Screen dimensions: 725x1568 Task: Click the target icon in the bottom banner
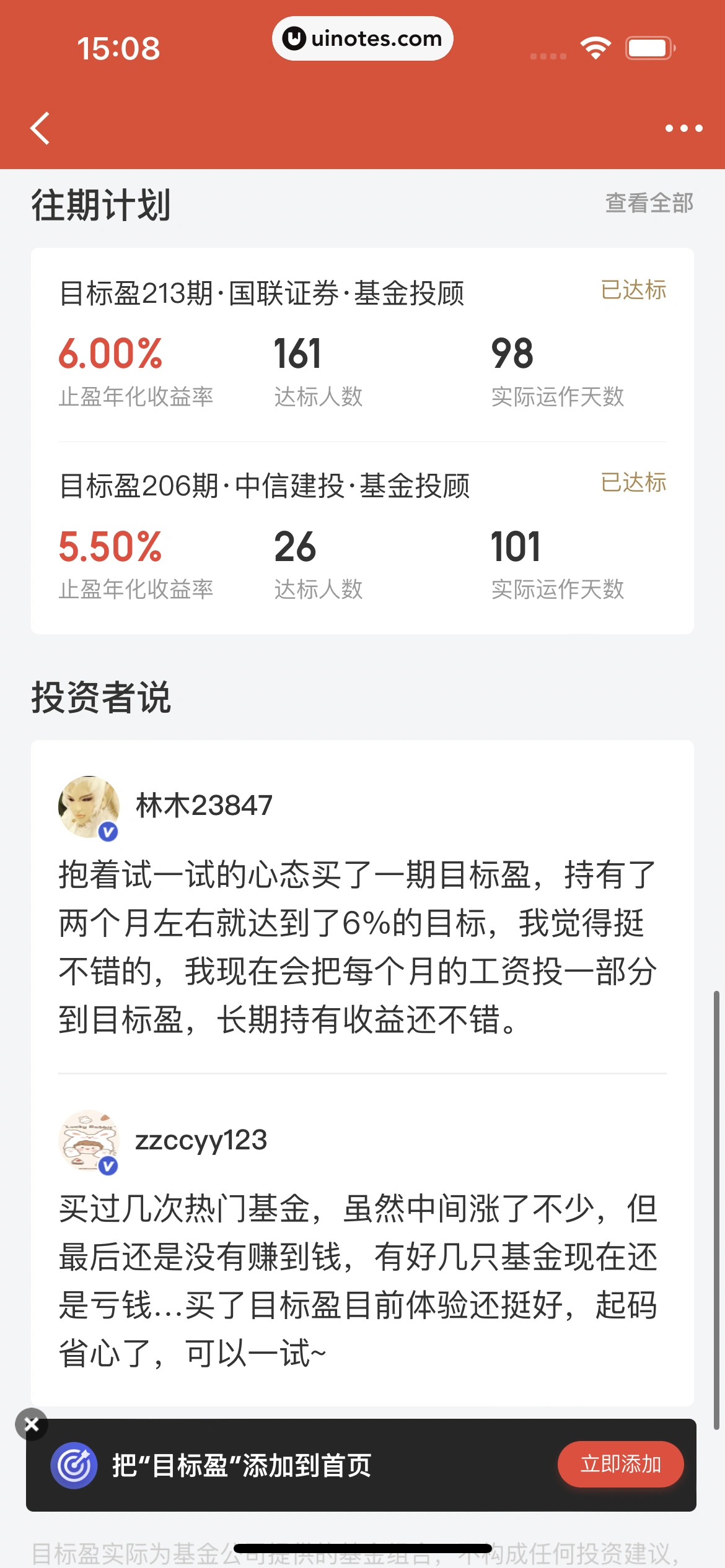pyautogui.click(x=73, y=1464)
